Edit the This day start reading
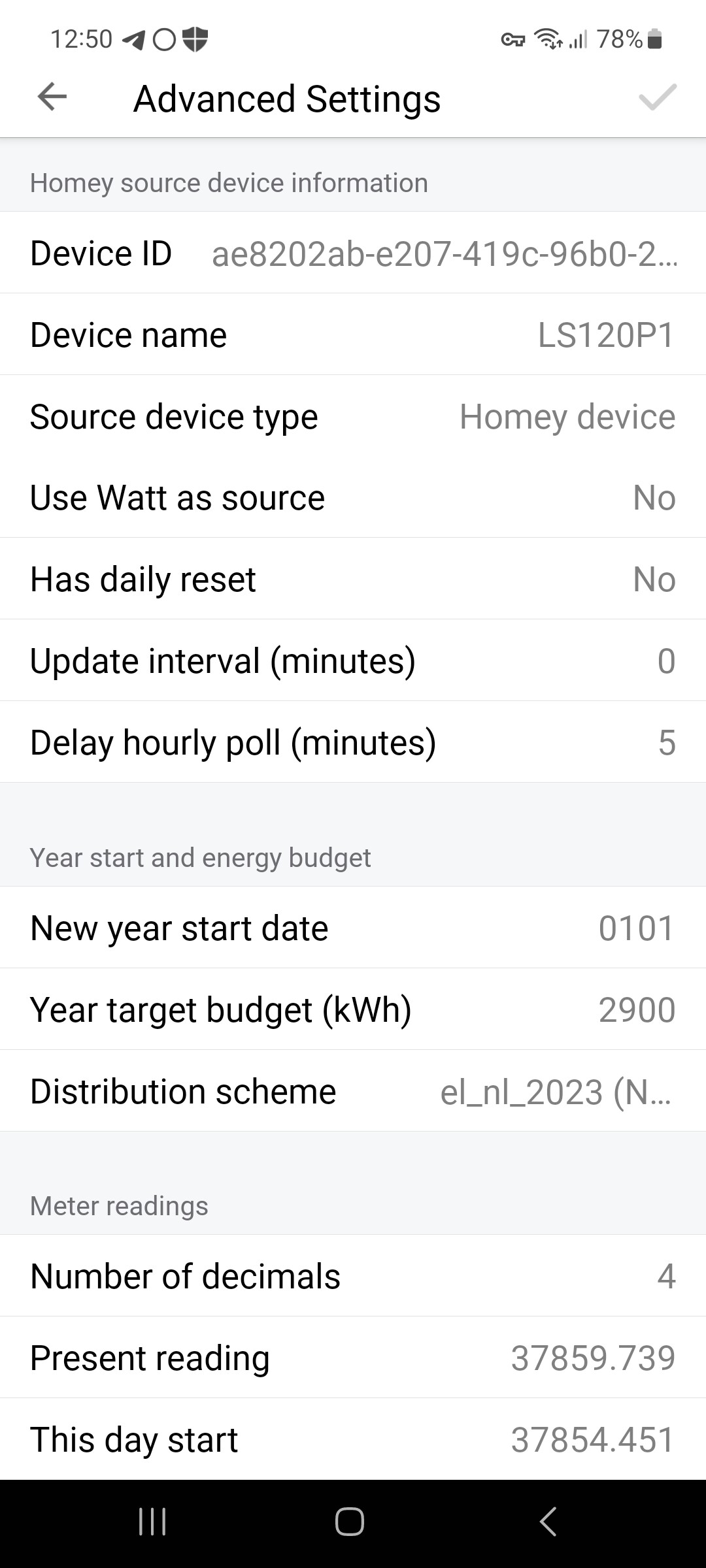 [353, 1439]
